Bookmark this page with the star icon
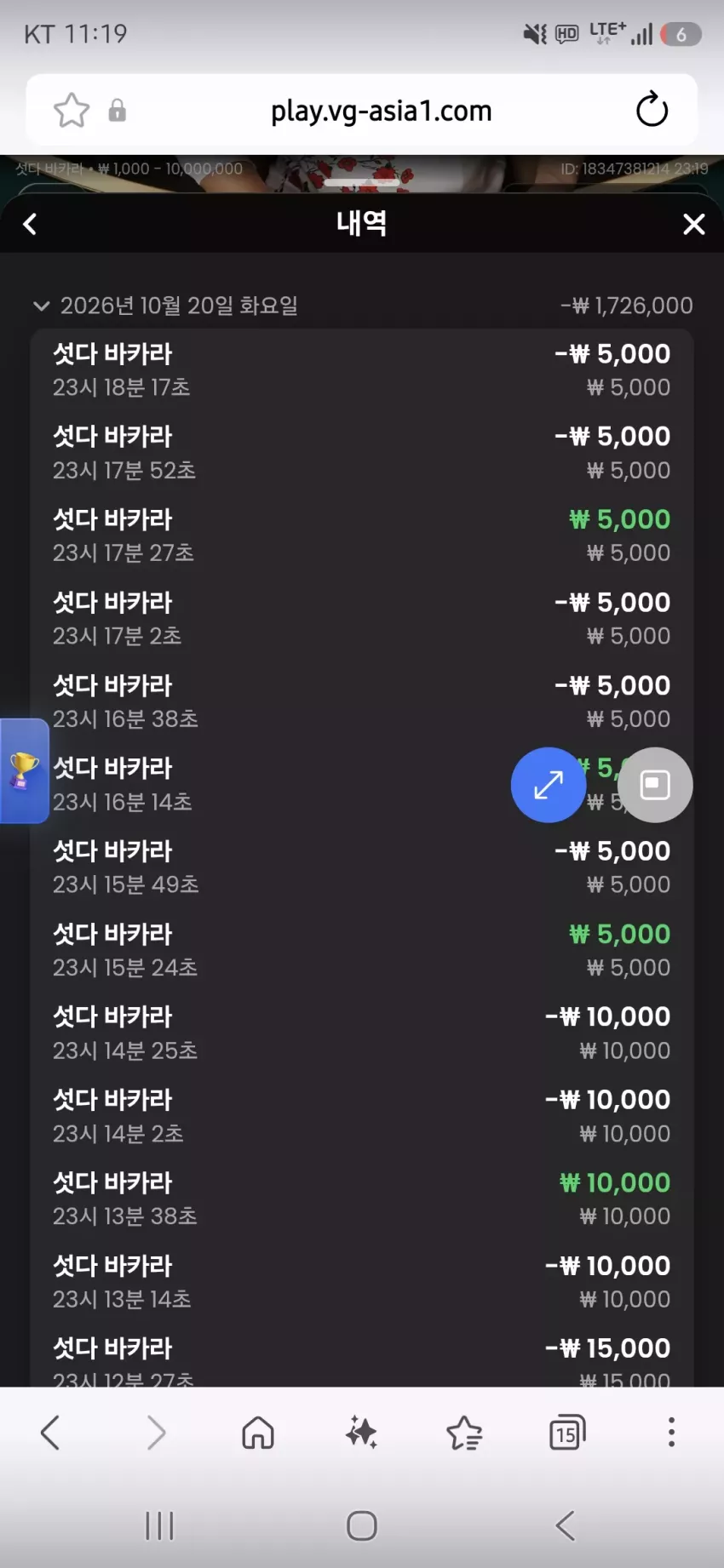 (x=72, y=110)
